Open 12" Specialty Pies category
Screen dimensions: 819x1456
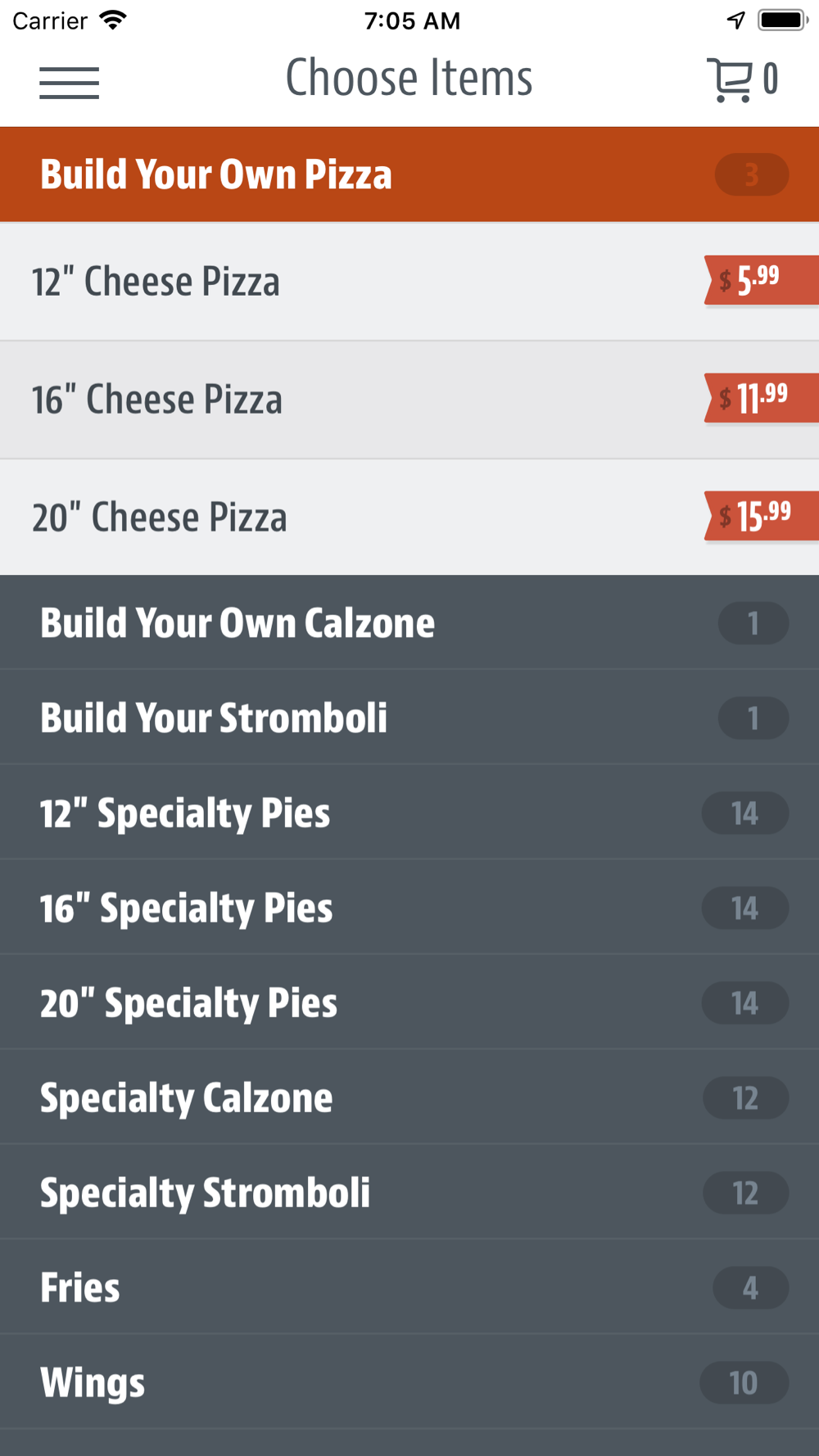409,812
